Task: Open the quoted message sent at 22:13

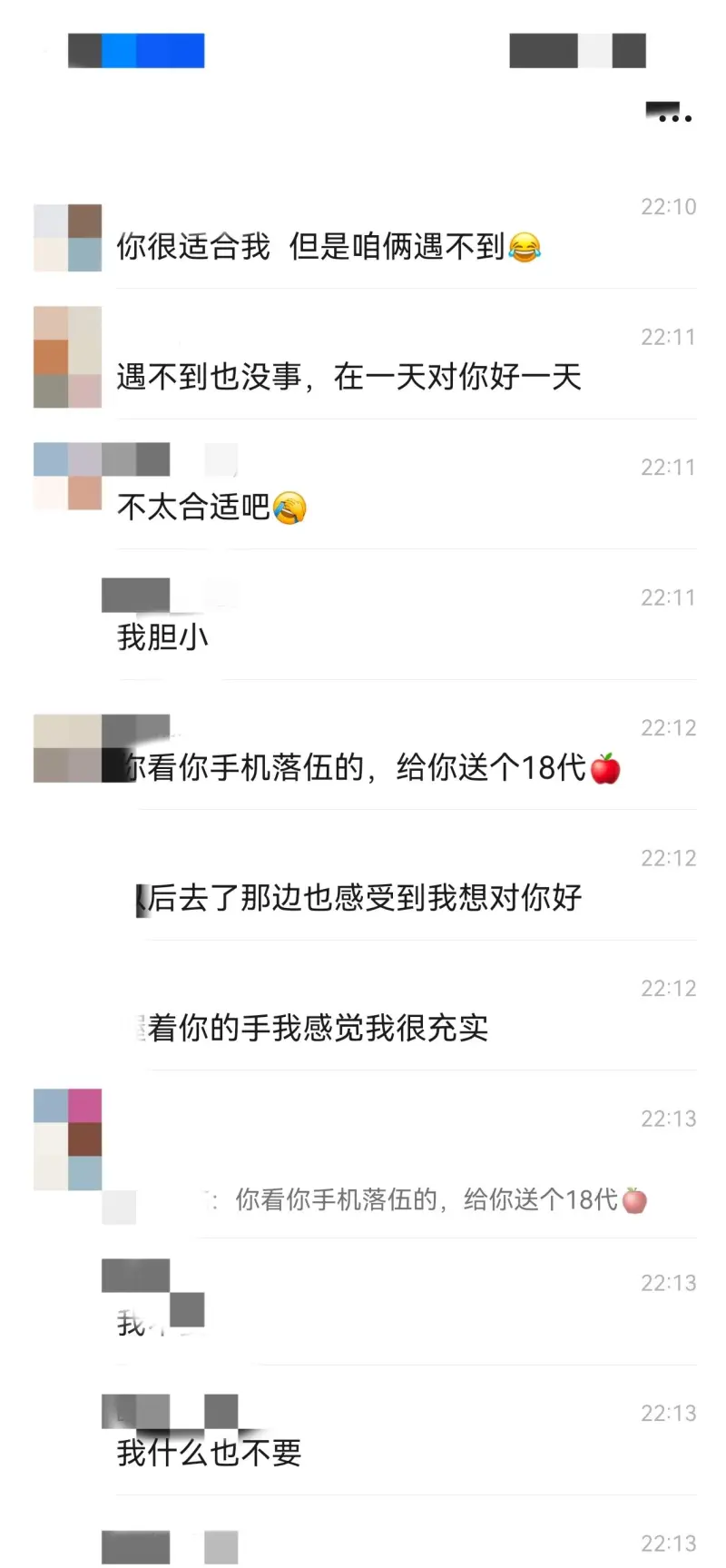Action: click(440, 1200)
